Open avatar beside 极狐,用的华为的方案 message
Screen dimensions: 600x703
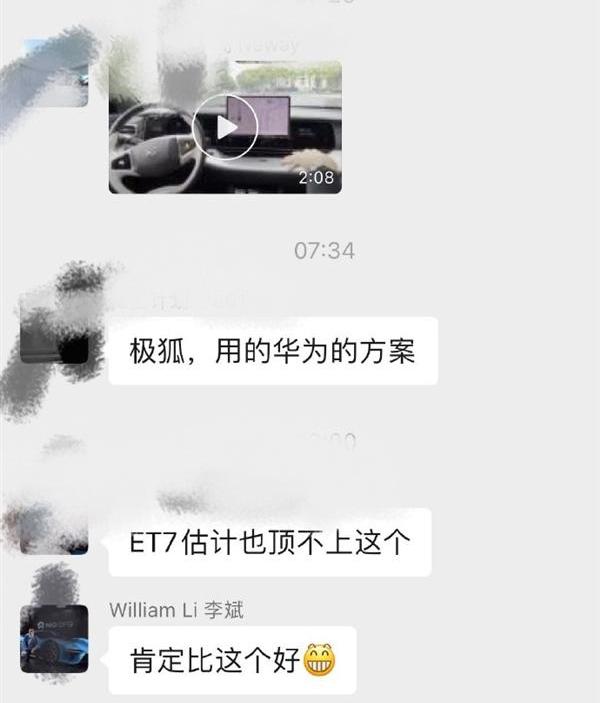coord(54,327)
